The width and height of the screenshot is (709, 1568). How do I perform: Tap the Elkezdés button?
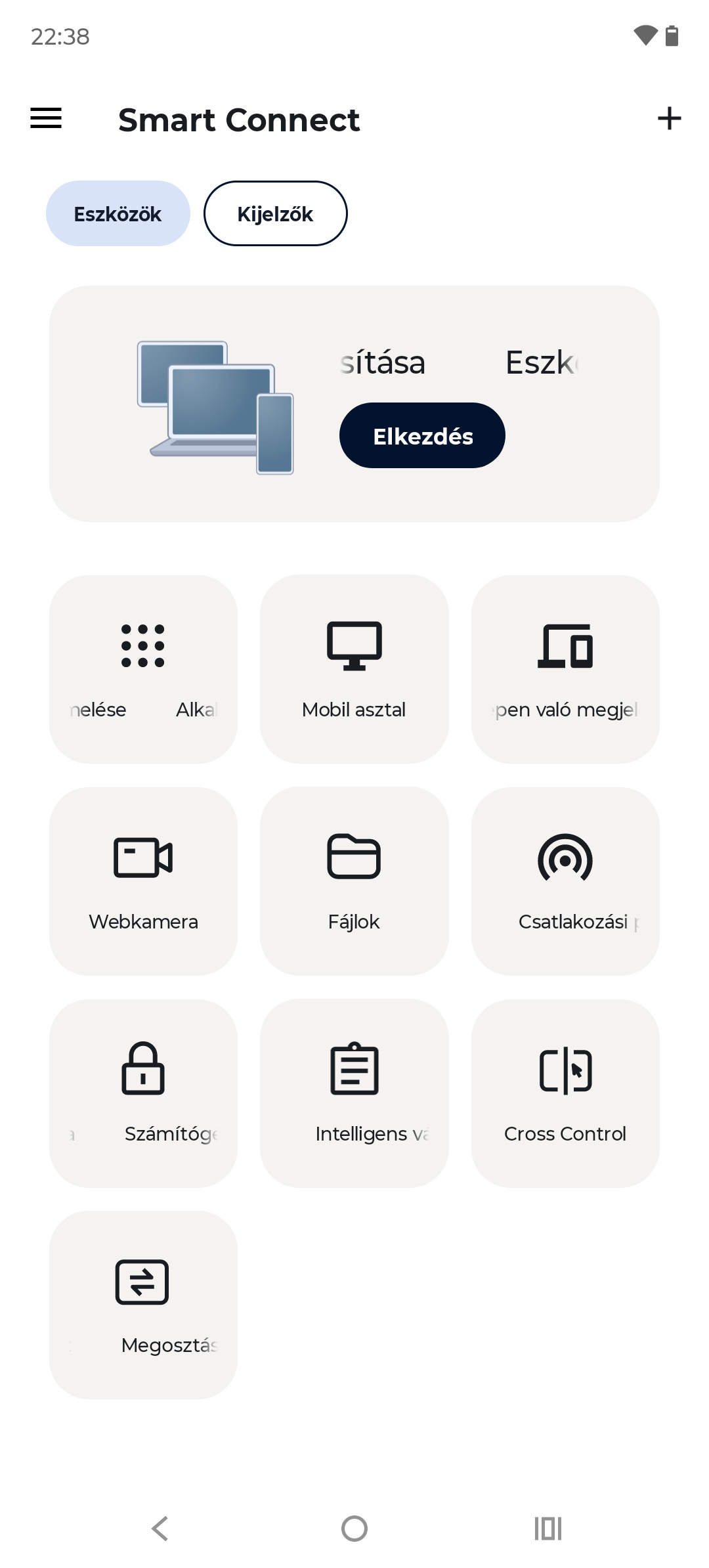[422, 435]
